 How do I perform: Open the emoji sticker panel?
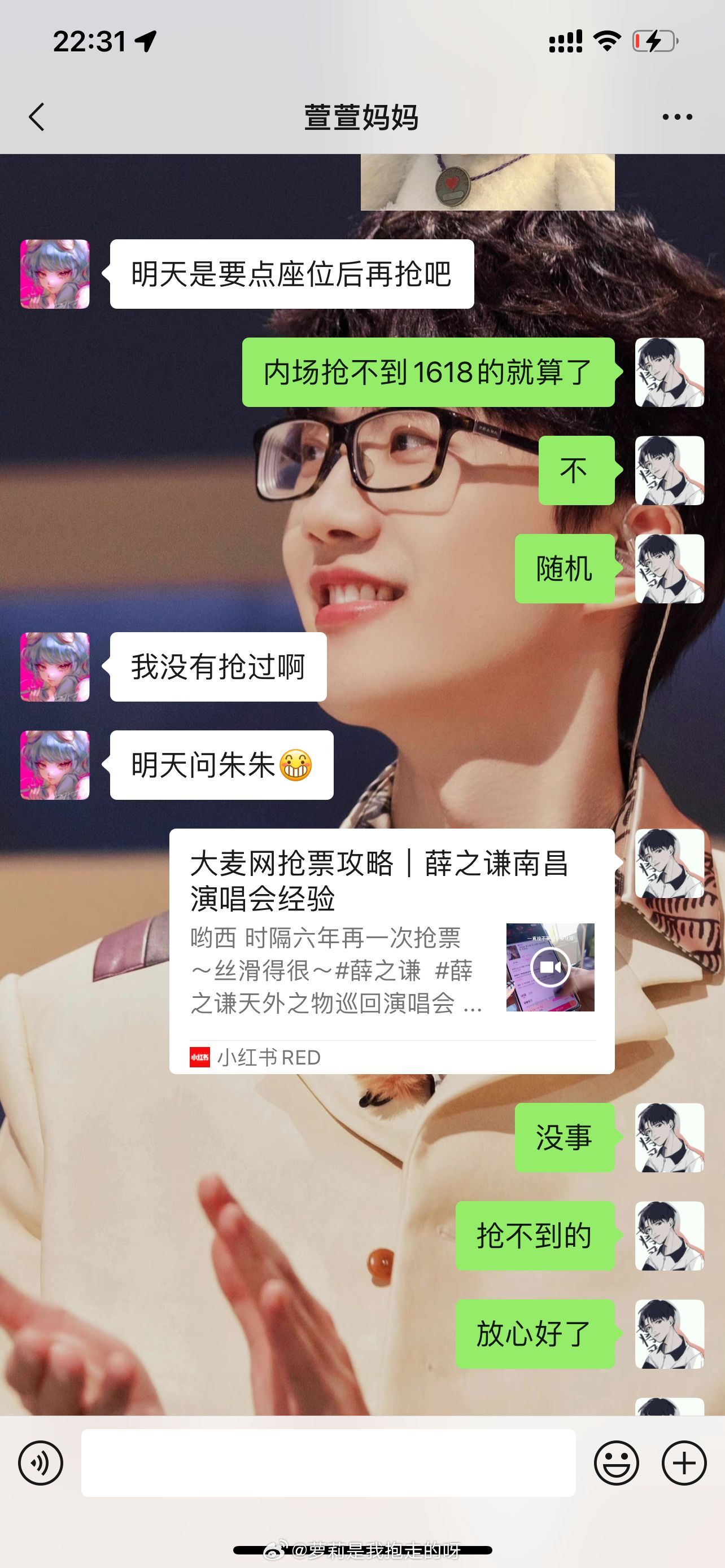616,1462
